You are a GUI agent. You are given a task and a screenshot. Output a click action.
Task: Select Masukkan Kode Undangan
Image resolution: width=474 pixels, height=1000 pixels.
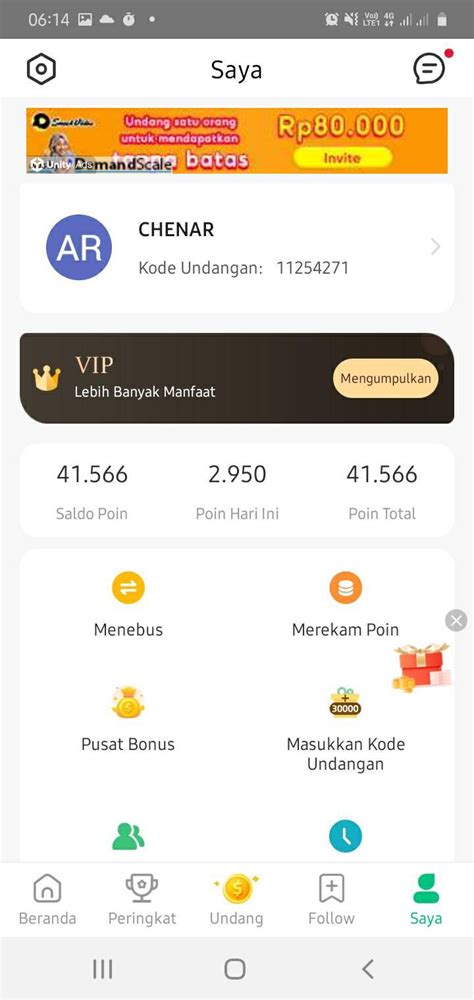[345, 729]
